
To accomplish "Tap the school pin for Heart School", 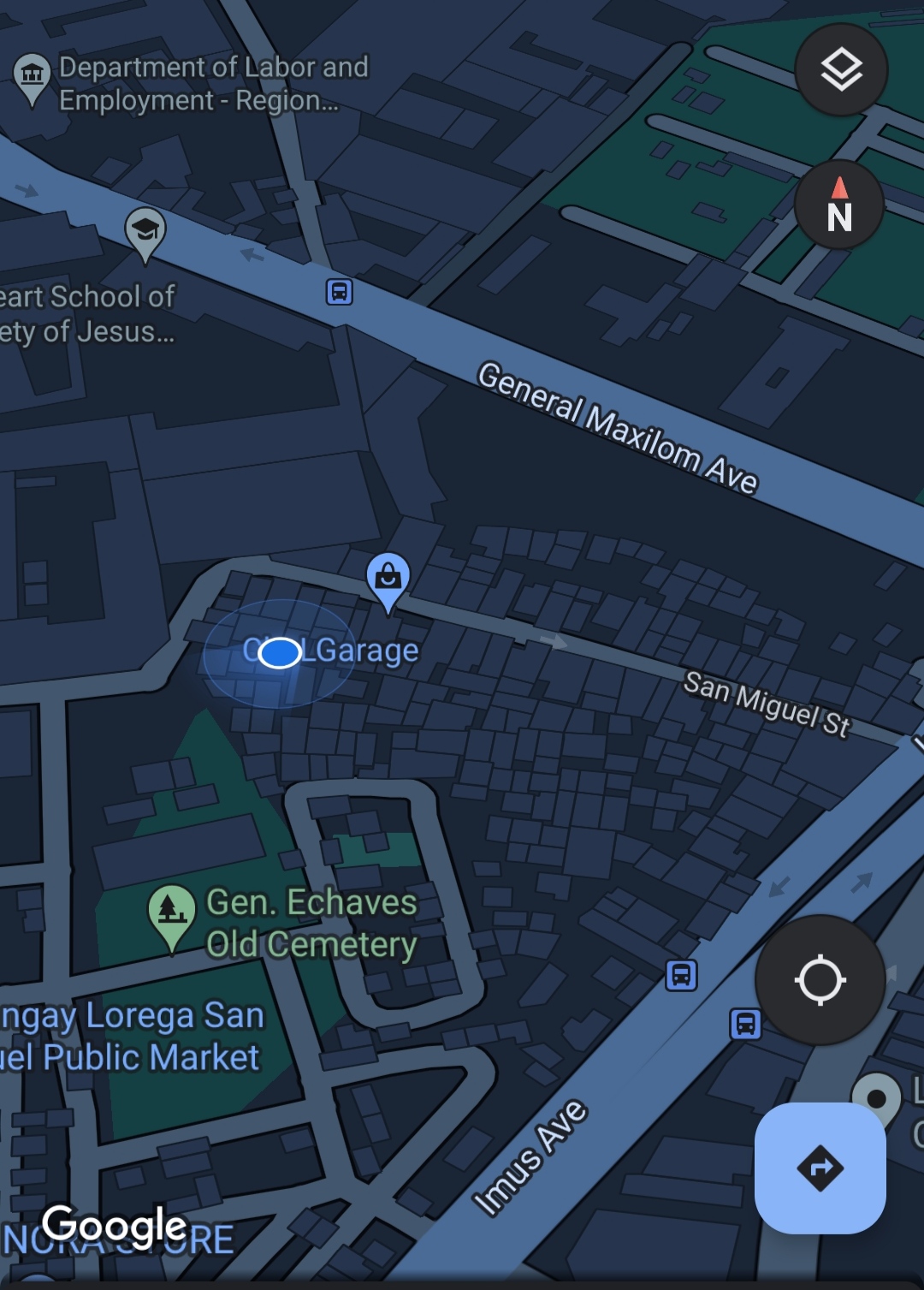I will [x=145, y=231].
